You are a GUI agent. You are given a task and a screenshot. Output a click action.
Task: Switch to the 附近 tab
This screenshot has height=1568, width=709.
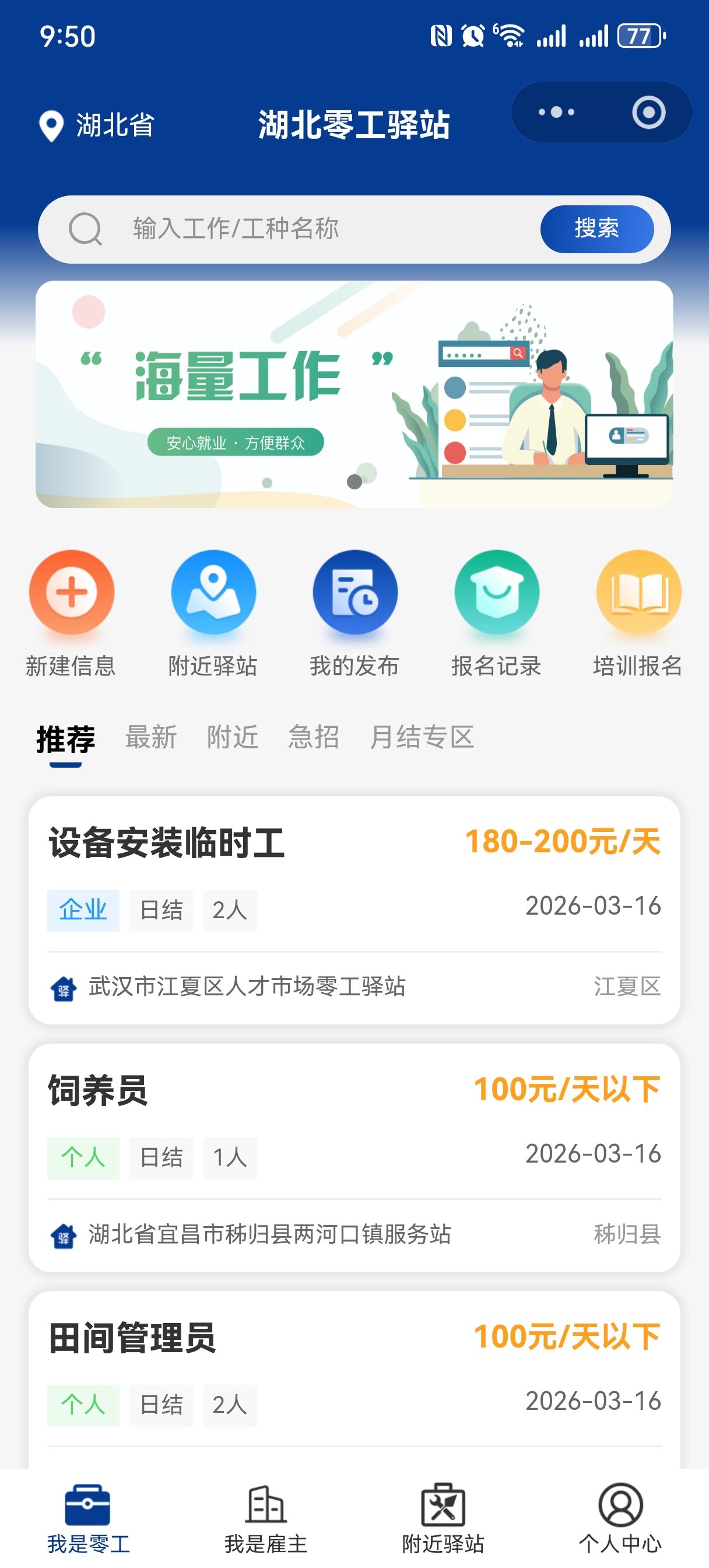(233, 737)
